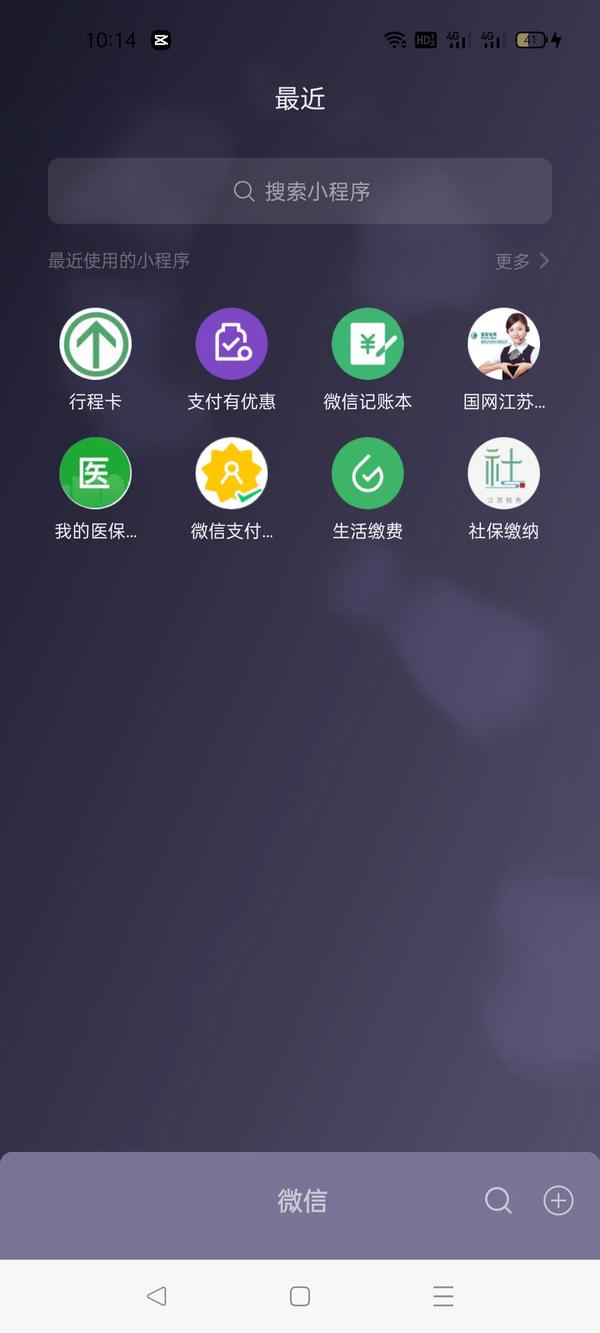Open the 微信支付 mini program
Viewport: 600px width, 1333px height.
[x=231, y=474]
